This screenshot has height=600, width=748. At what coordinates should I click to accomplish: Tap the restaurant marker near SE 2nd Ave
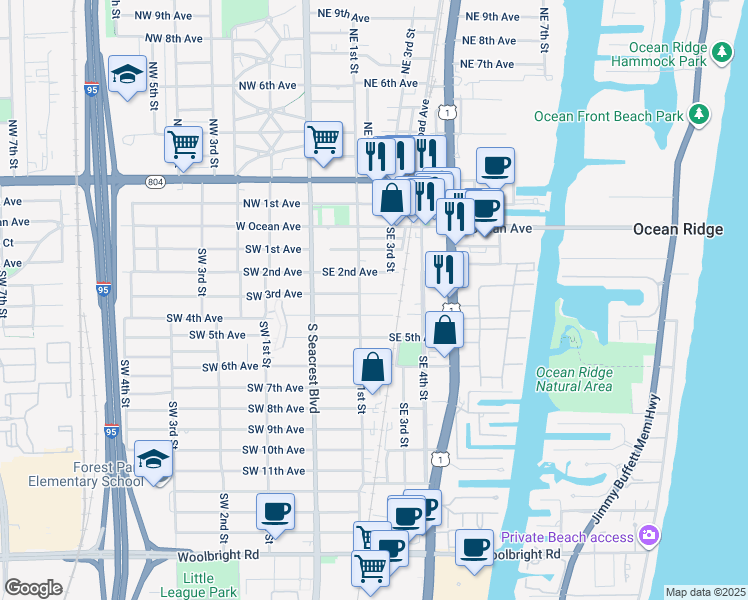443,269
